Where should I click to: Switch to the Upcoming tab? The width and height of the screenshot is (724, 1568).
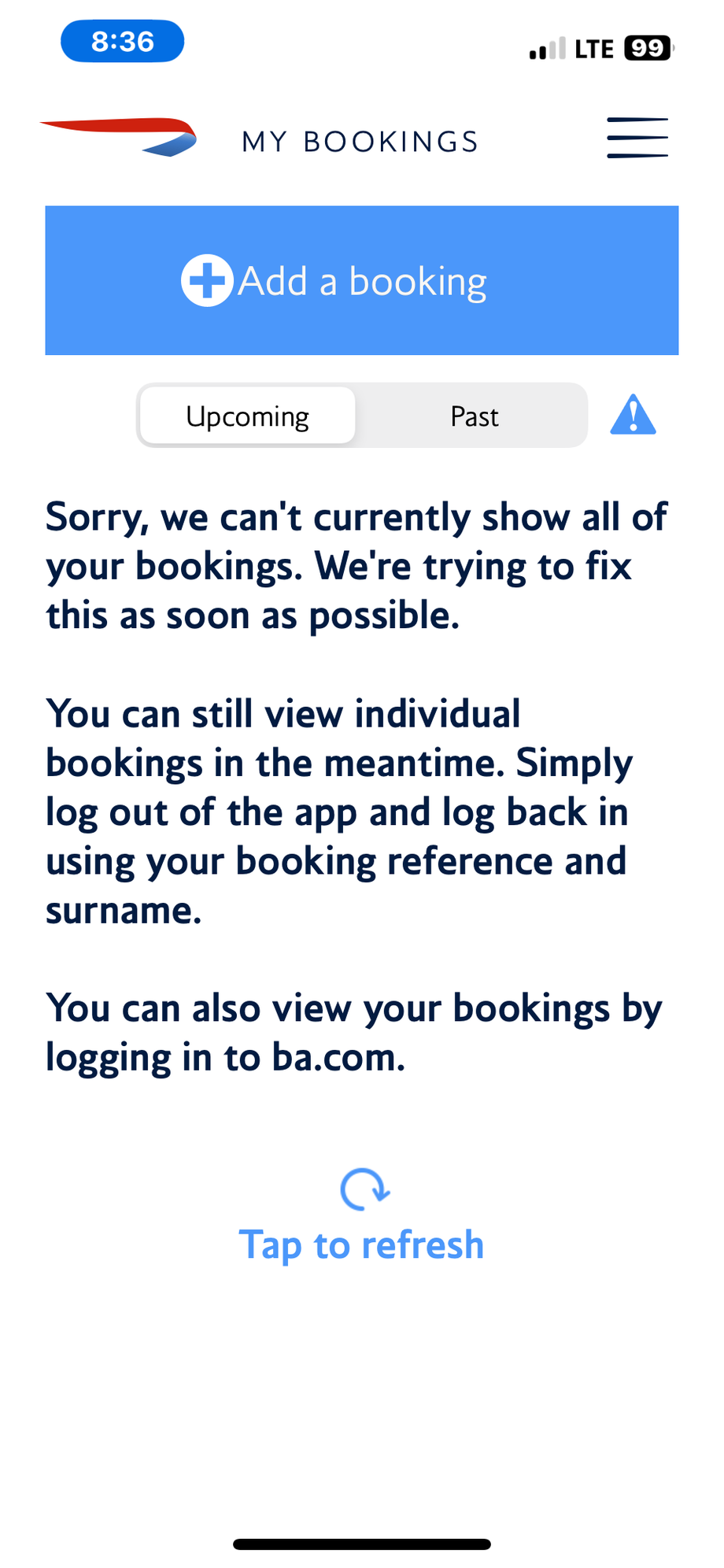coord(247,416)
